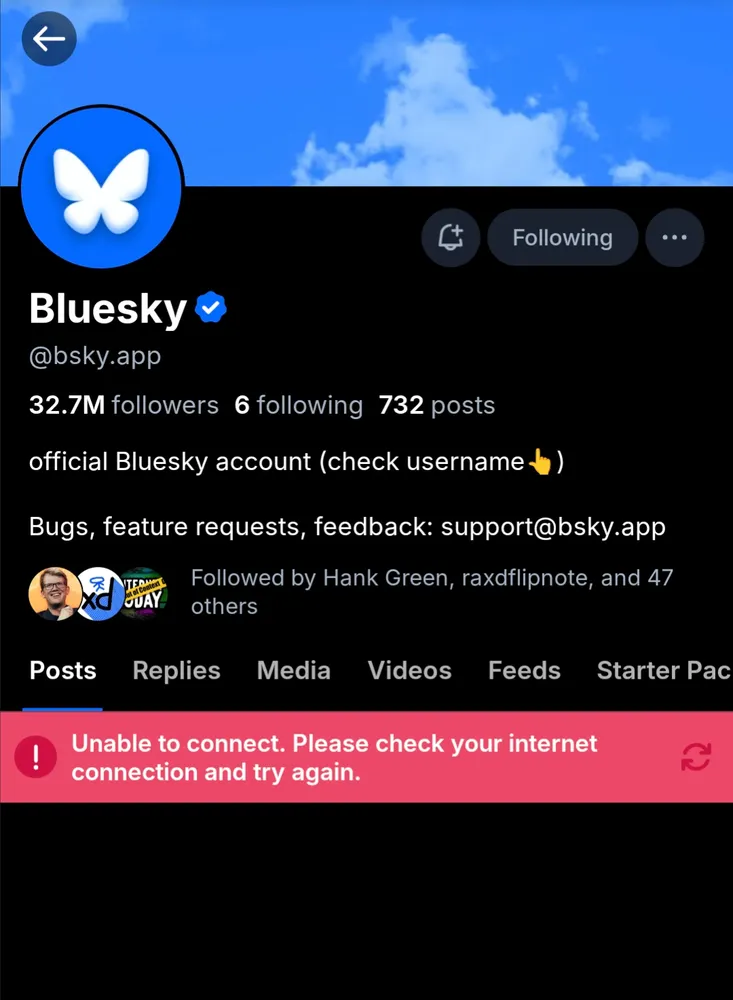Image resolution: width=733 pixels, height=1000 pixels.
Task: Open the three-dot overflow menu
Action: [675, 238]
